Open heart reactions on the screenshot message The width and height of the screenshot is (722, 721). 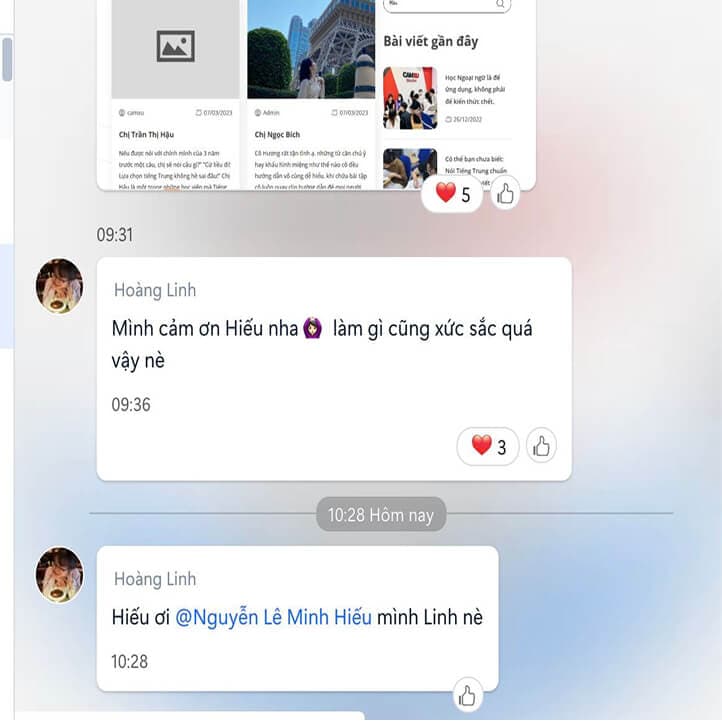tap(452, 194)
